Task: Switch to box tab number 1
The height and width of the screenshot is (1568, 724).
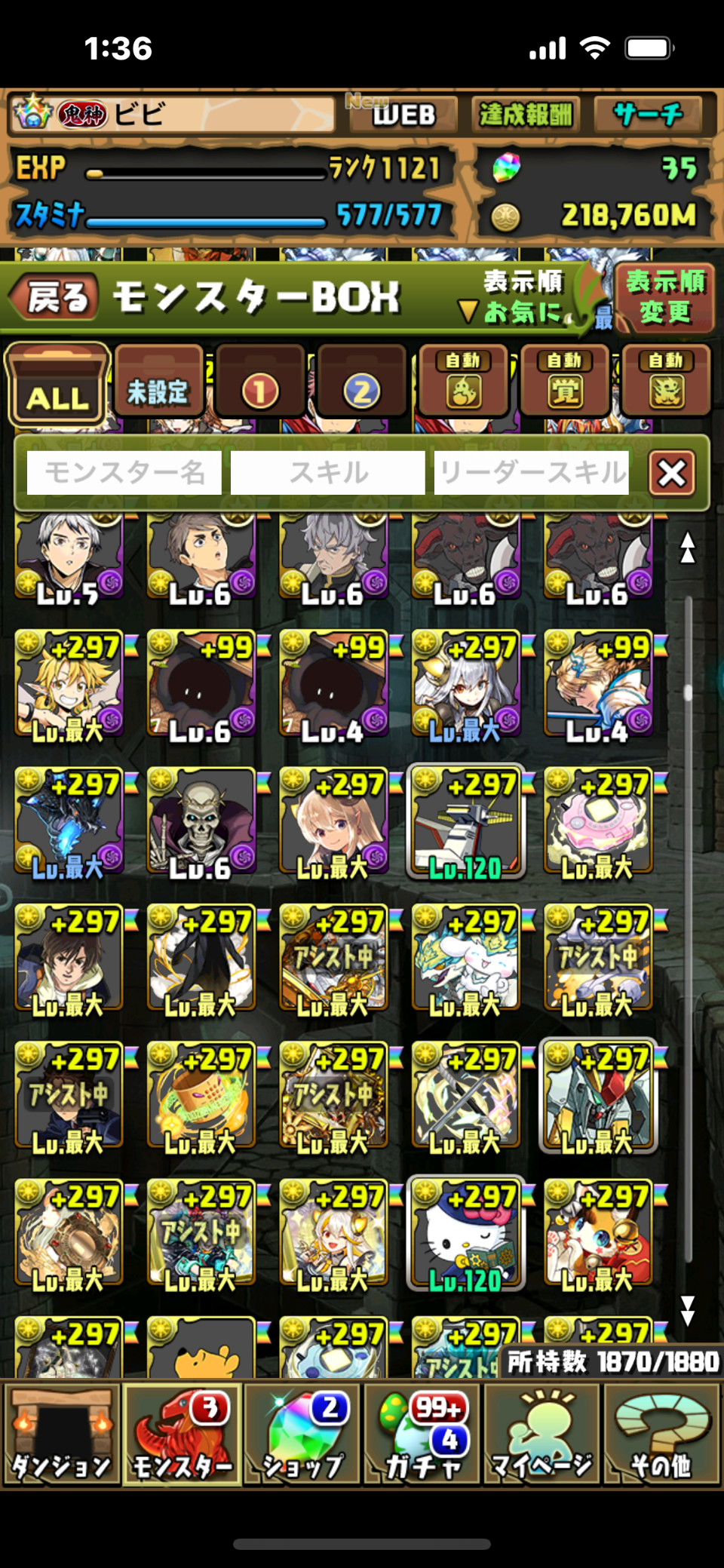Action: [259, 385]
